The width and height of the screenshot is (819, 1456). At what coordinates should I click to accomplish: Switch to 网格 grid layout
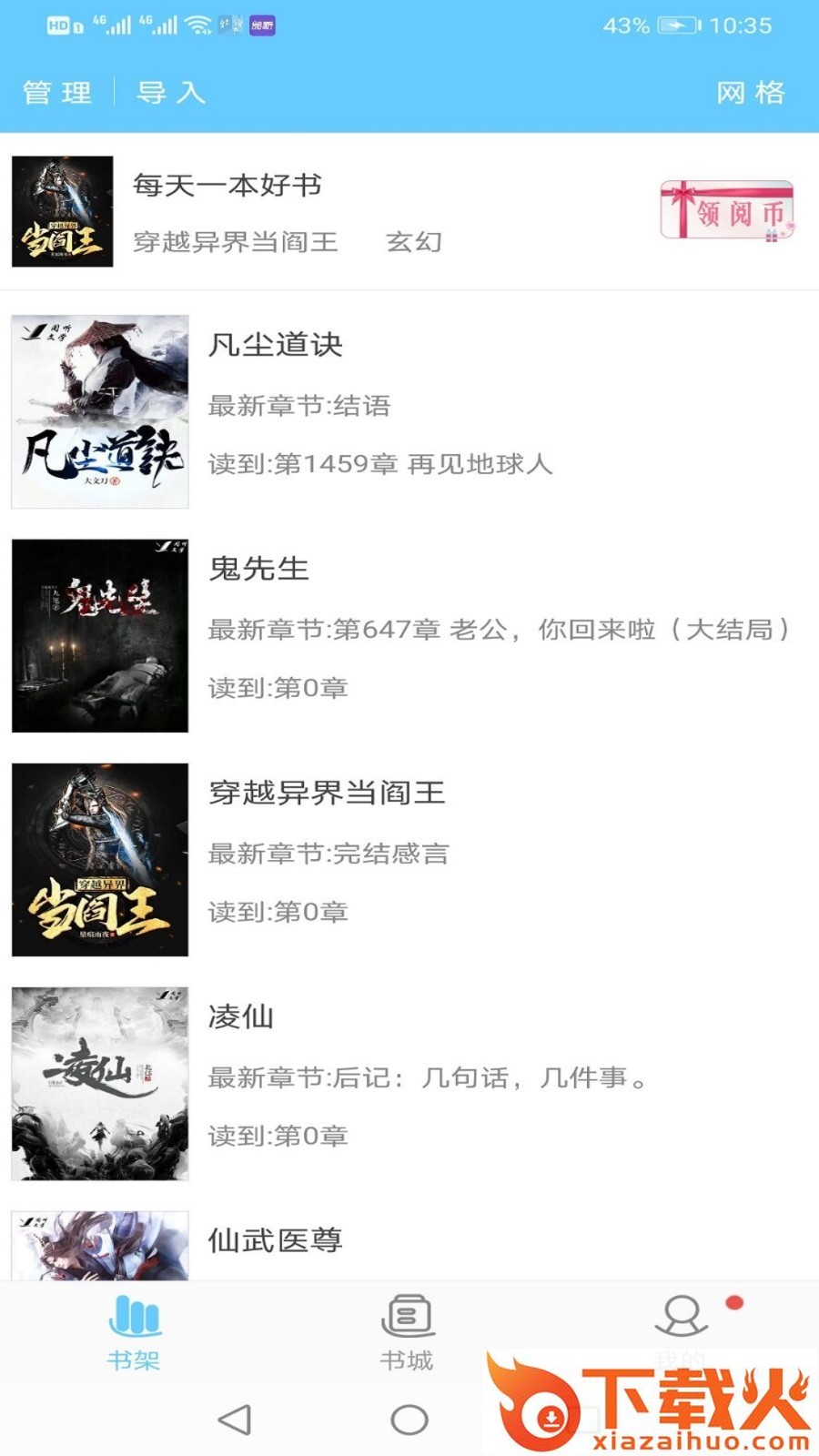coord(750,93)
